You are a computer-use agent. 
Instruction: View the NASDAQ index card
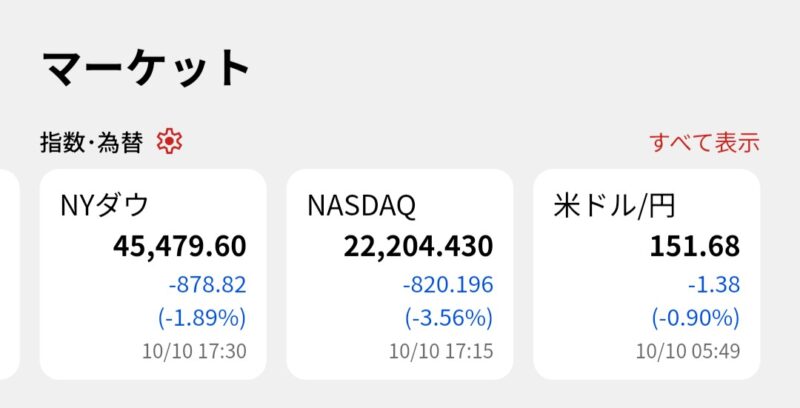click(x=400, y=274)
